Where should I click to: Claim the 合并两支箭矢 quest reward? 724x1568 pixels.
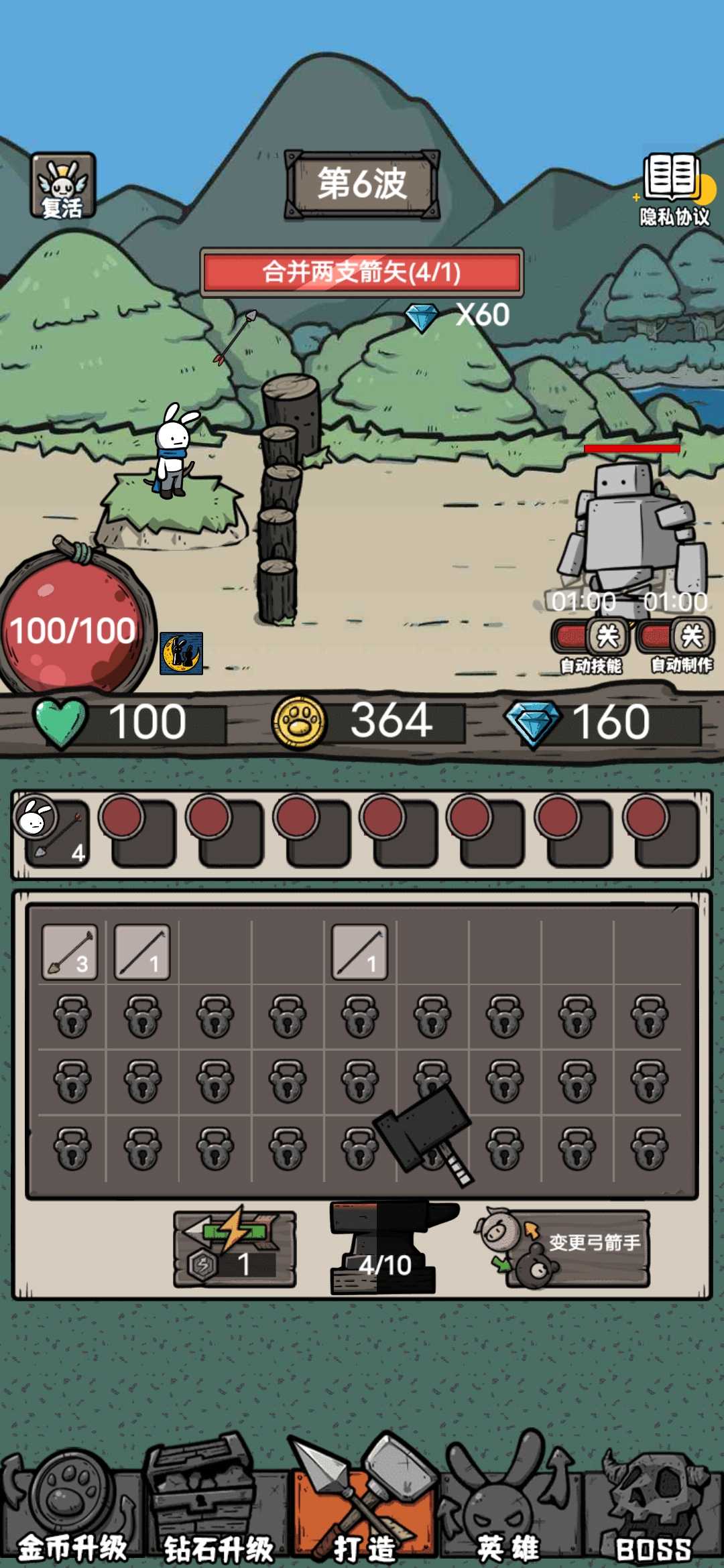pos(361,273)
